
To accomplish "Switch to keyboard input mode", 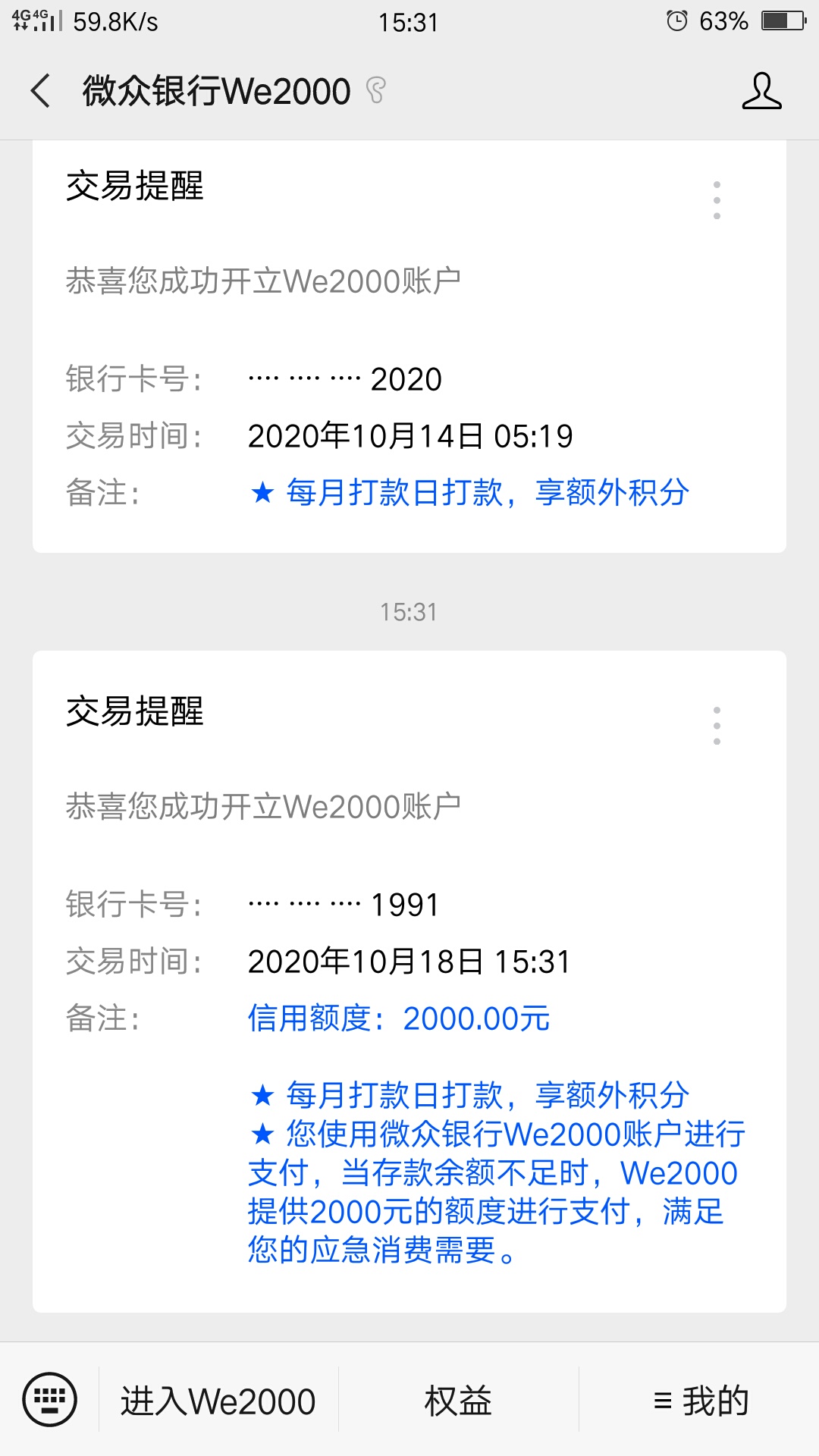I will pos(50,1399).
